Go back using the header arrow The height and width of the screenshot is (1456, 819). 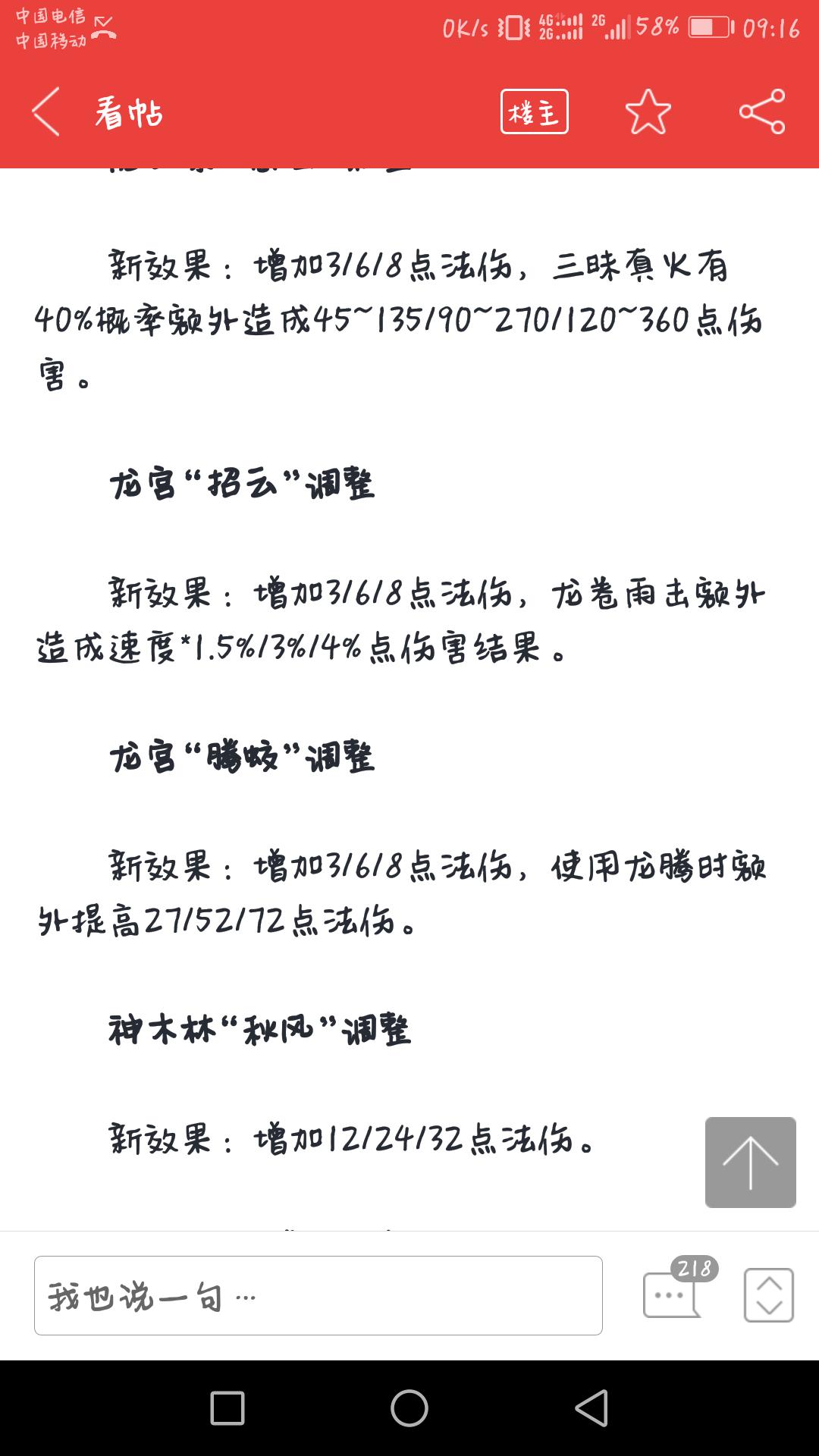pyautogui.click(x=45, y=112)
